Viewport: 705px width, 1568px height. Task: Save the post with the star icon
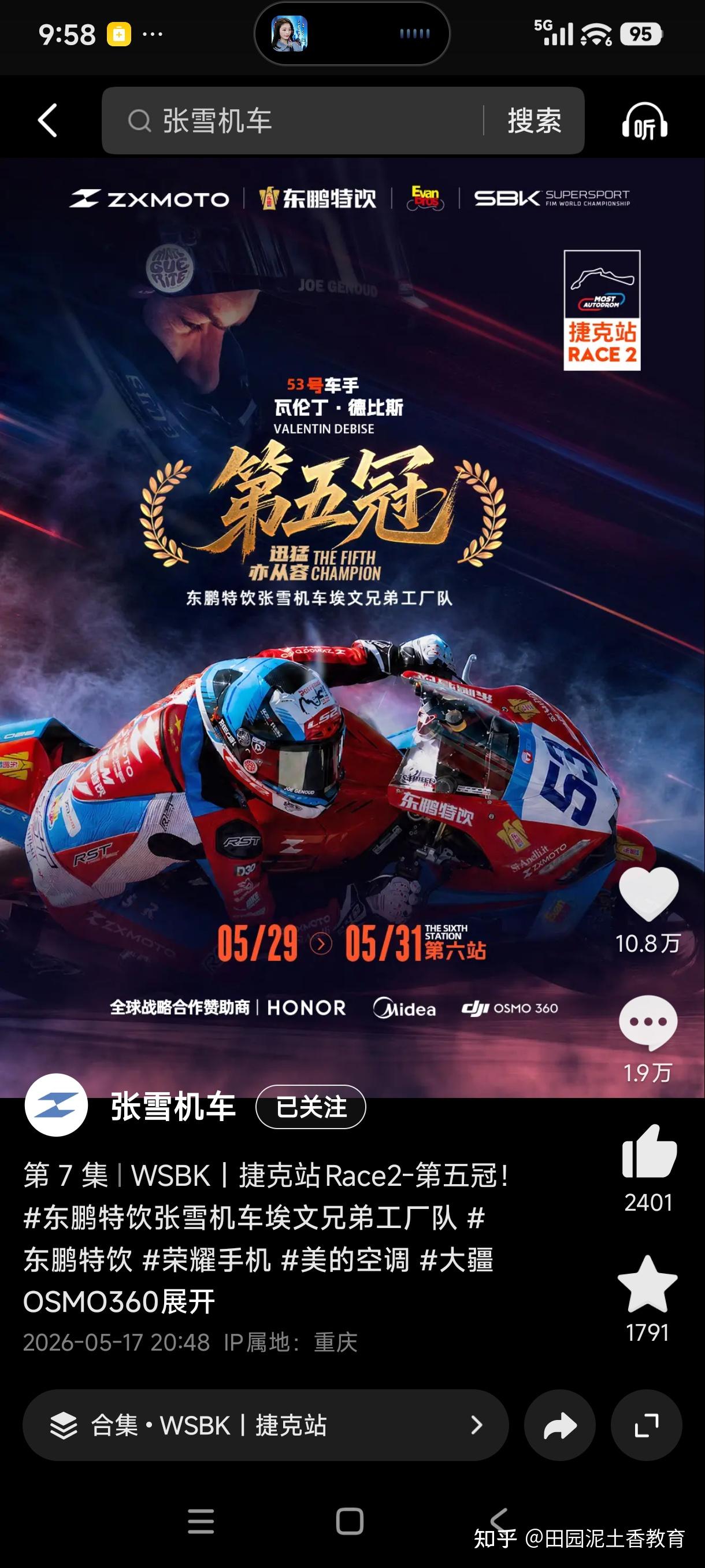[x=647, y=1283]
